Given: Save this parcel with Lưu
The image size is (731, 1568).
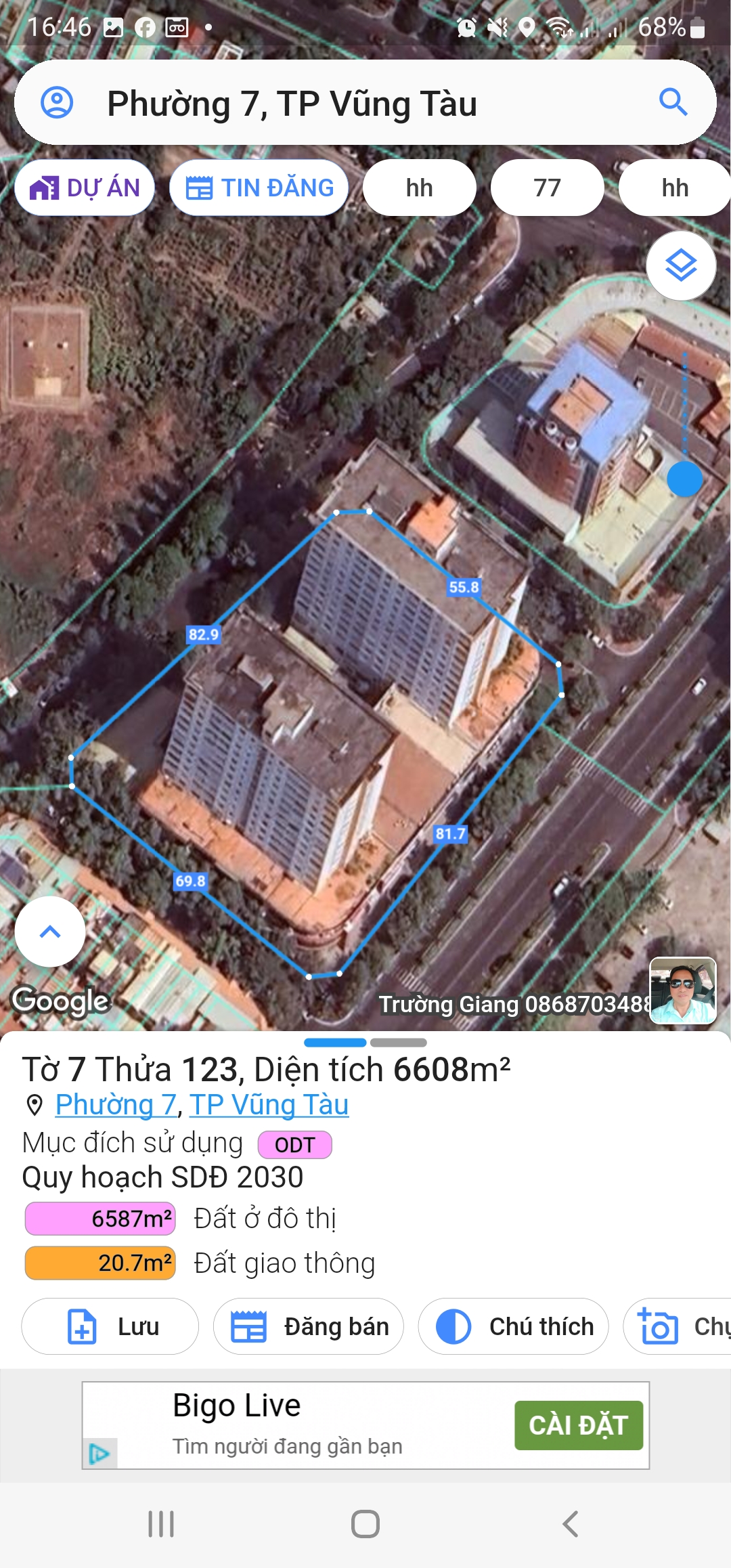Looking at the screenshot, I should (110, 1326).
